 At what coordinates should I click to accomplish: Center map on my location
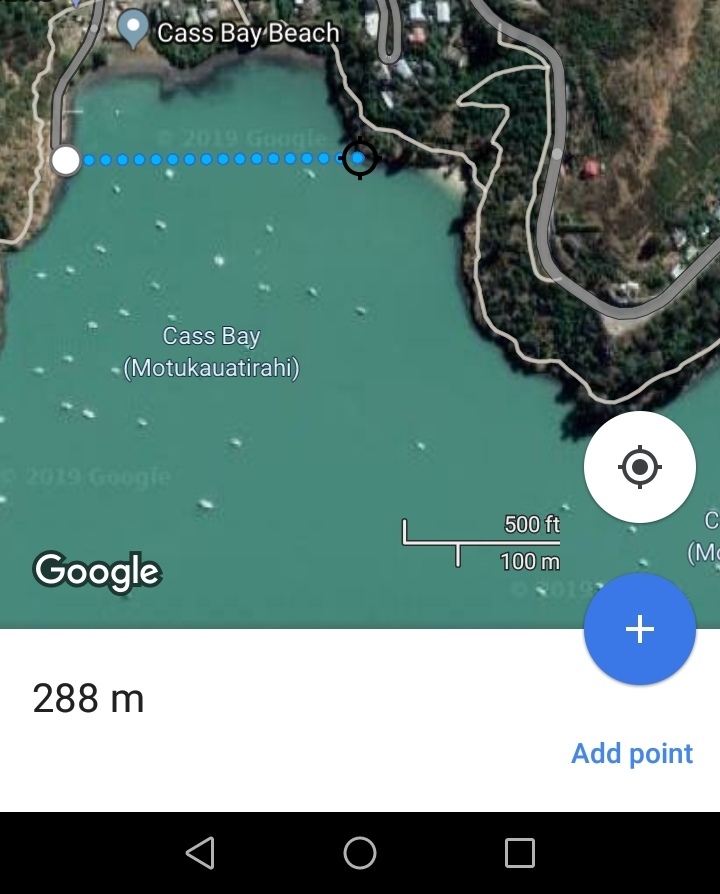tap(639, 467)
